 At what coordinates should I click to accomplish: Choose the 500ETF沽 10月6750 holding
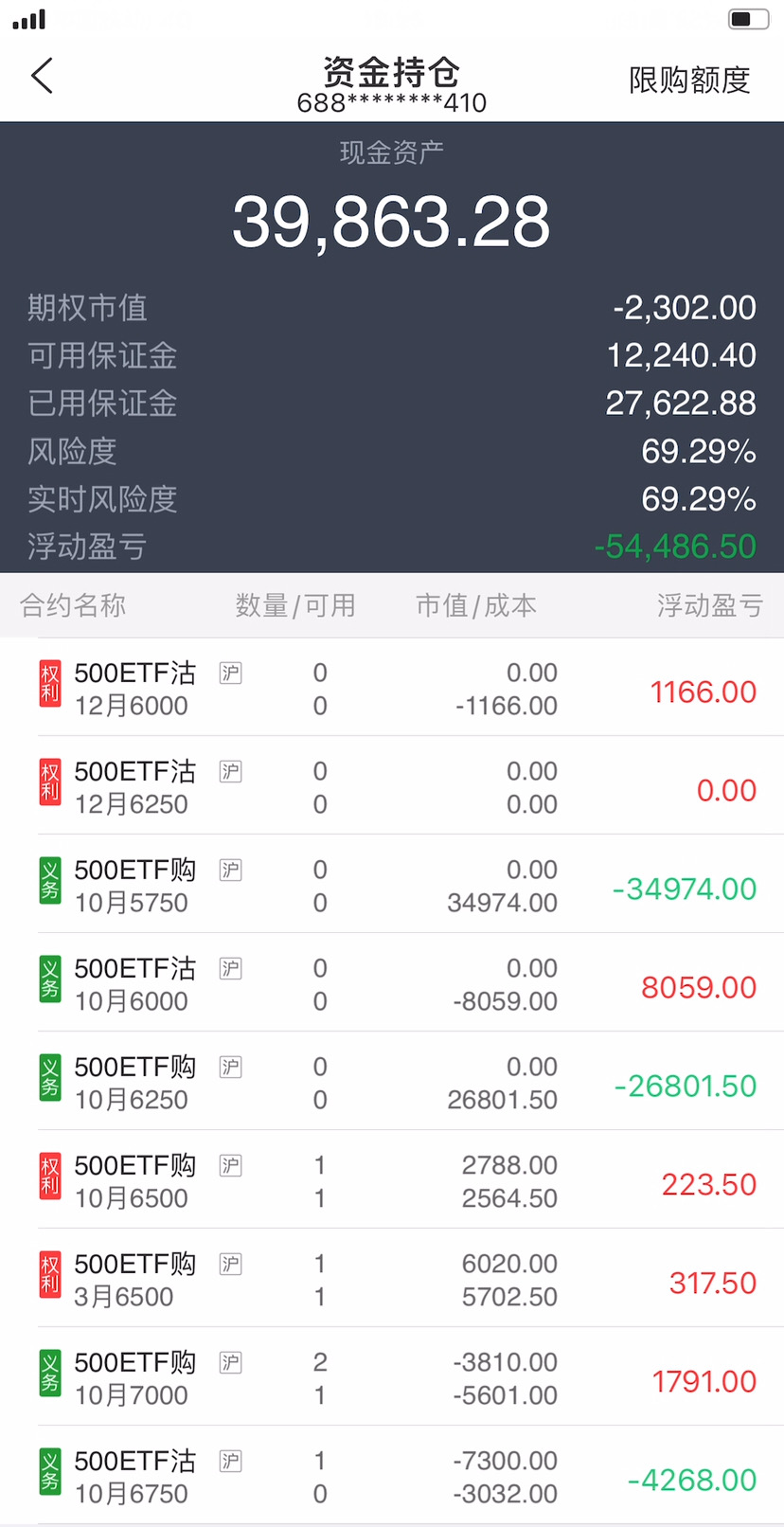[134, 1477]
